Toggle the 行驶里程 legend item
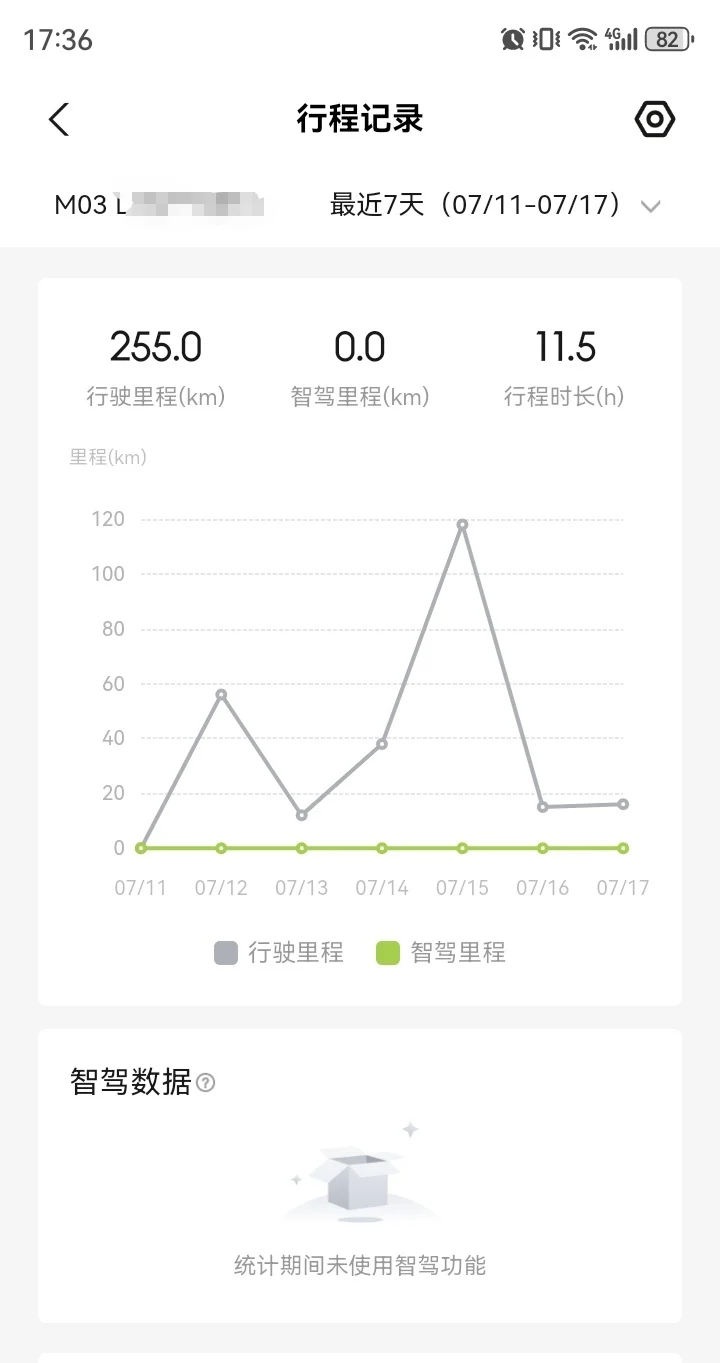720x1363 pixels. coord(279,953)
